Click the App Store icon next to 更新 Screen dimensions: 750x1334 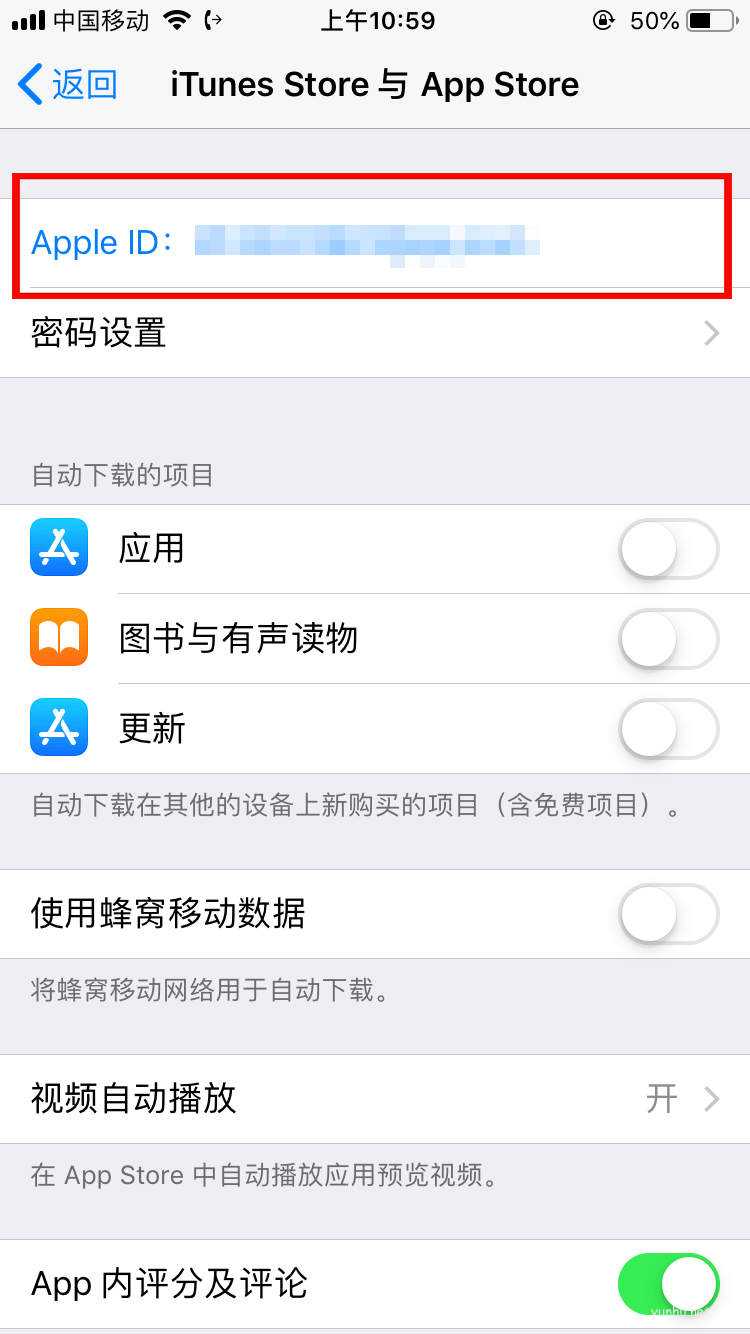coord(58,728)
